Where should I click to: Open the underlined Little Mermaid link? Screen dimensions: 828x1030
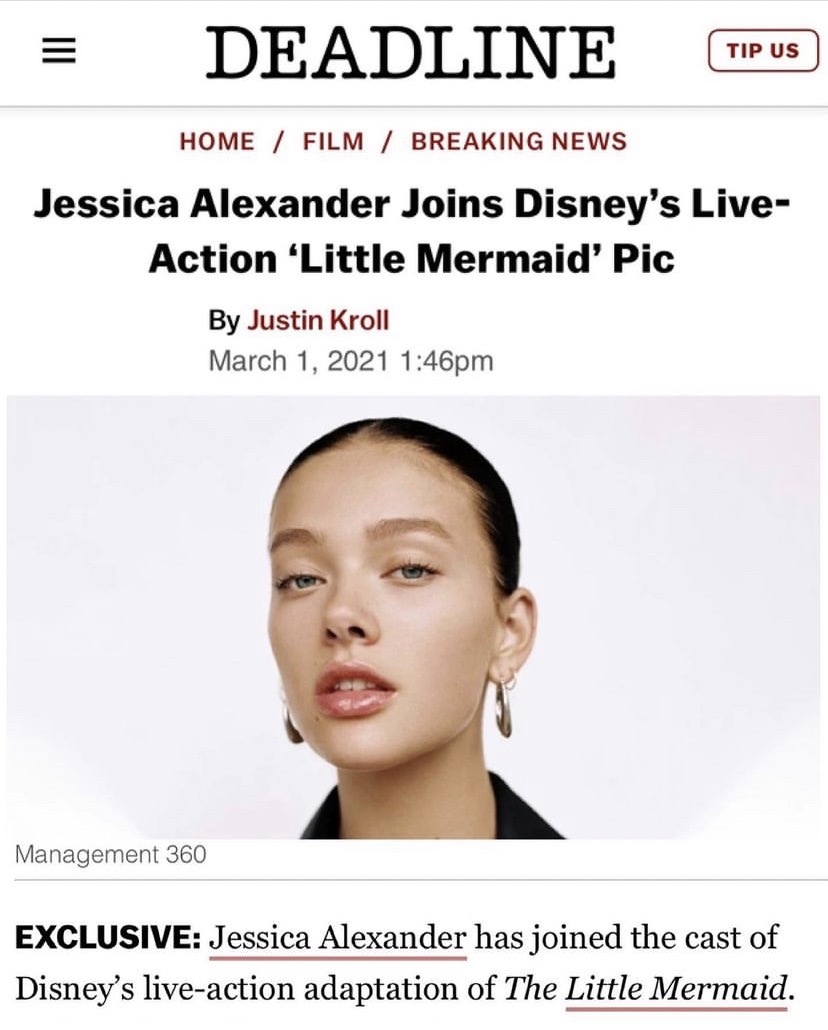click(x=673, y=988)
